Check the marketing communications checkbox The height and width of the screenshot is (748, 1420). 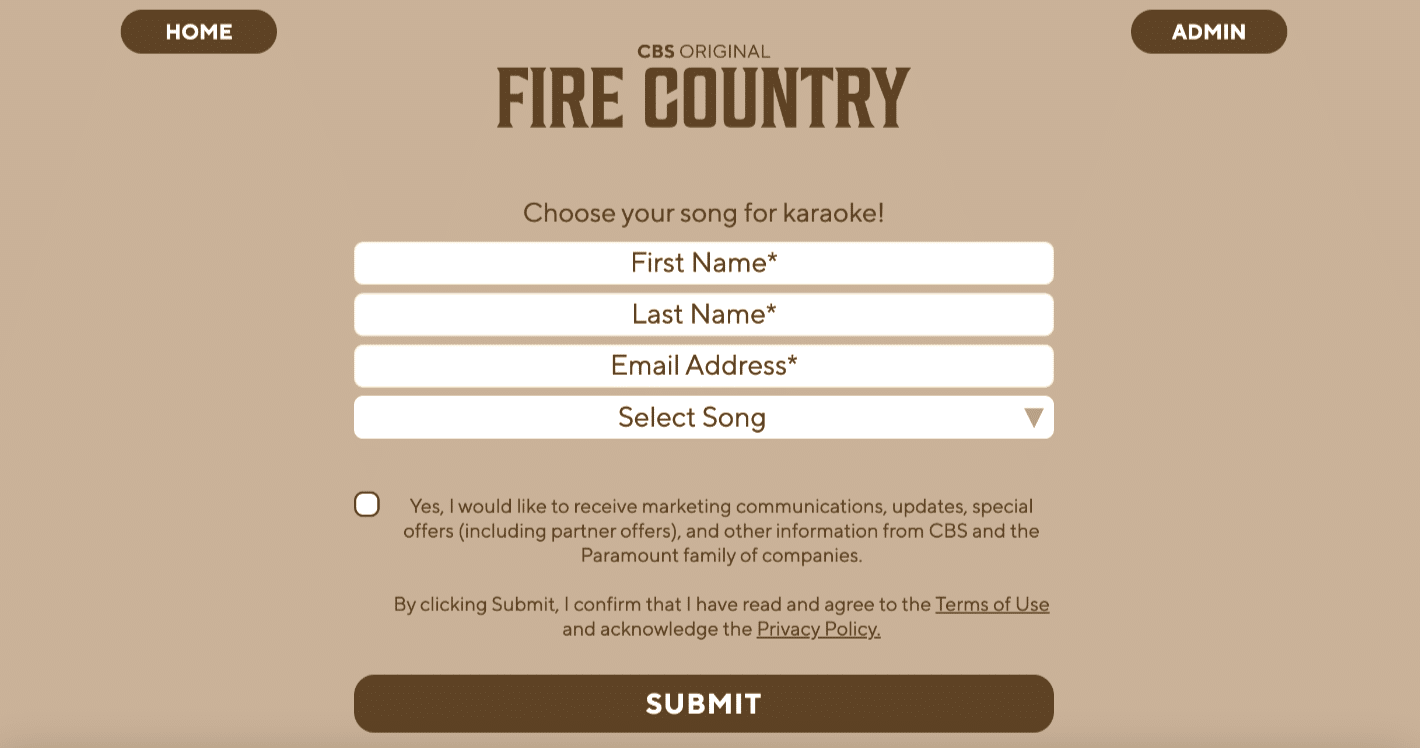coord(367,504)
